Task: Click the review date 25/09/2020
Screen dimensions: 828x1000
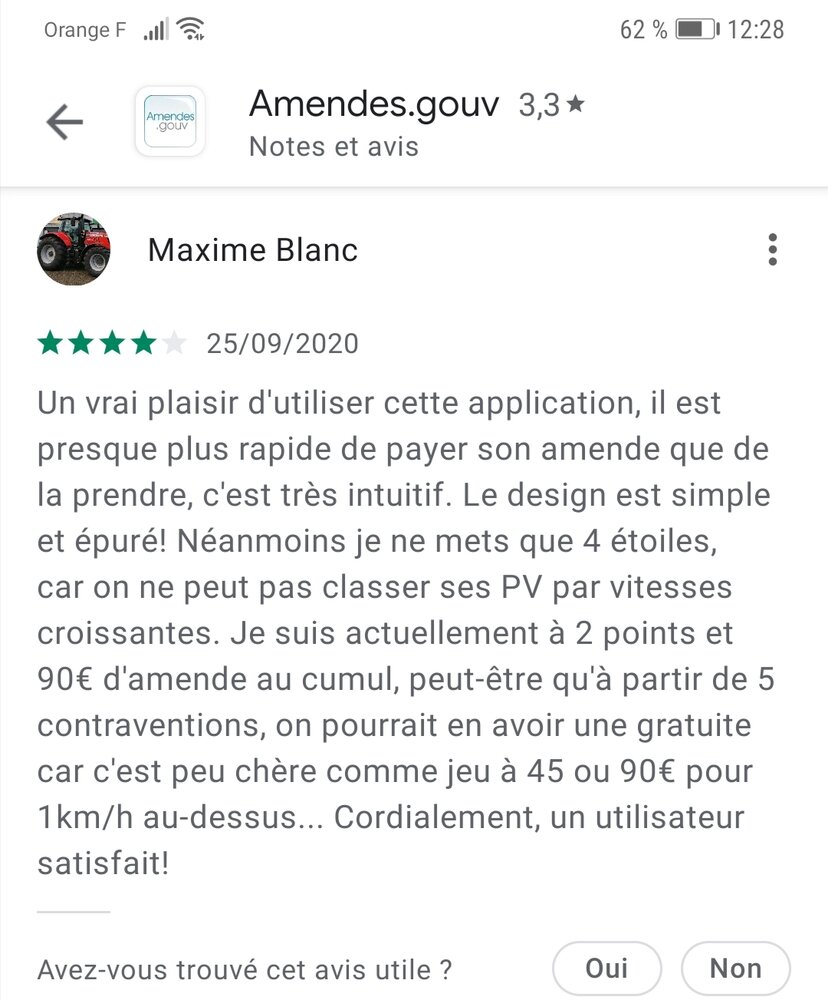Action: coord(283,343)
